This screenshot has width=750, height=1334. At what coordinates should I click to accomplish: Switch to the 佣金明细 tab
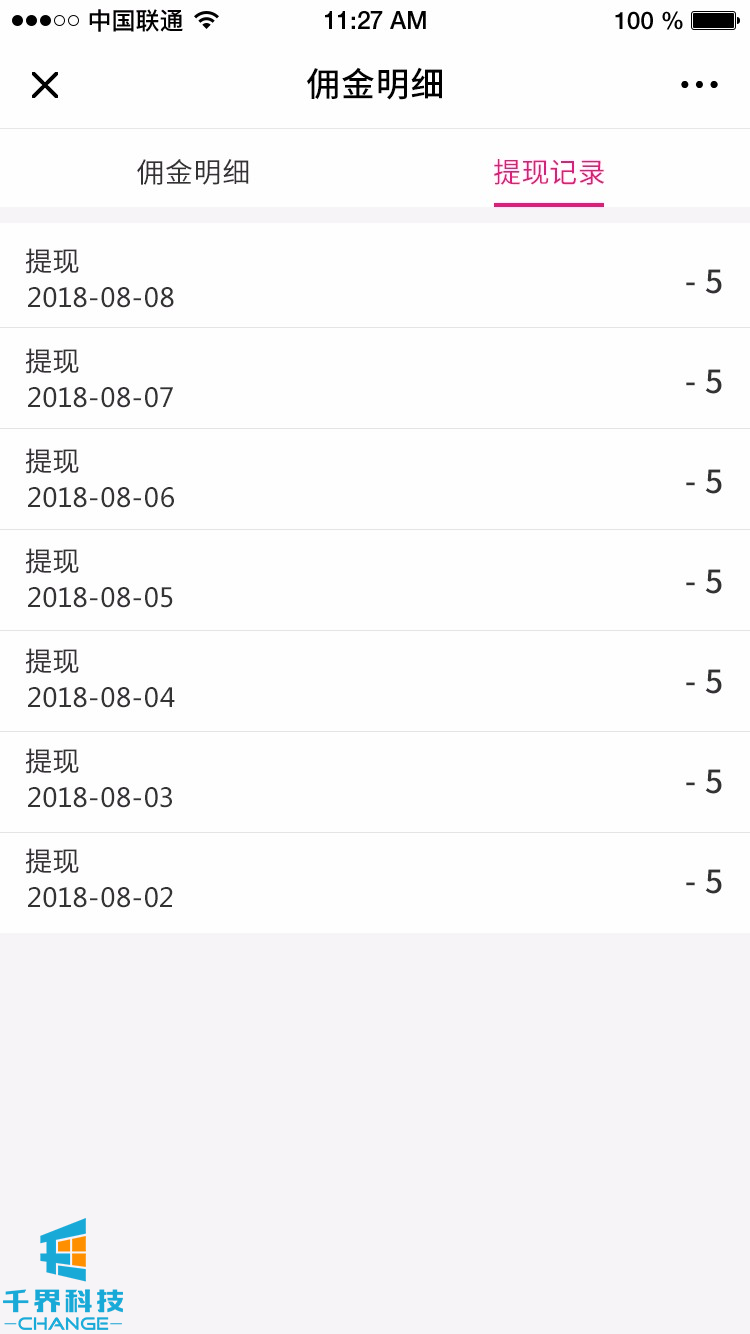(193, 172)
